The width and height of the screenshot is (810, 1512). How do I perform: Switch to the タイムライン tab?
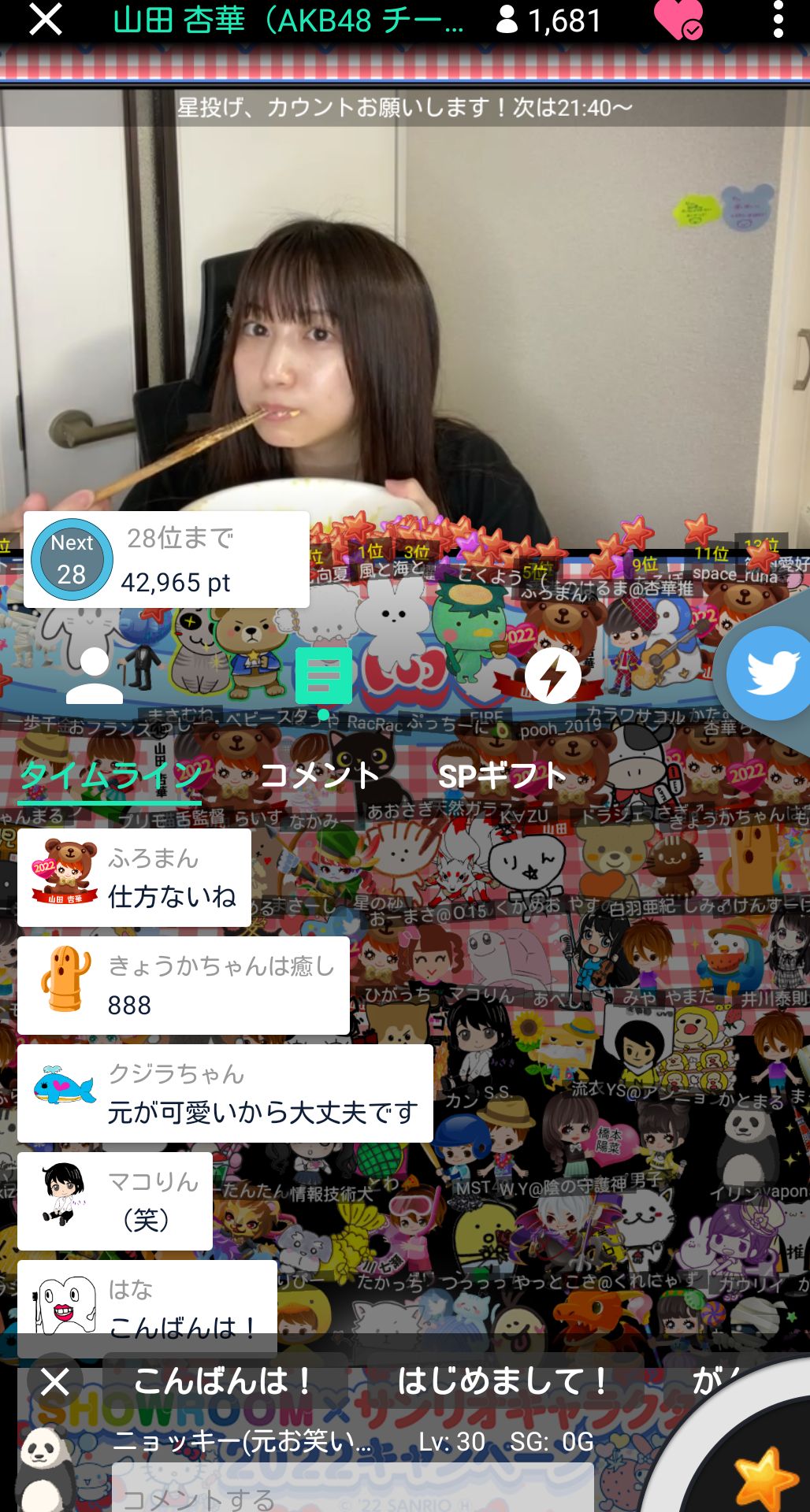point(110,776)
